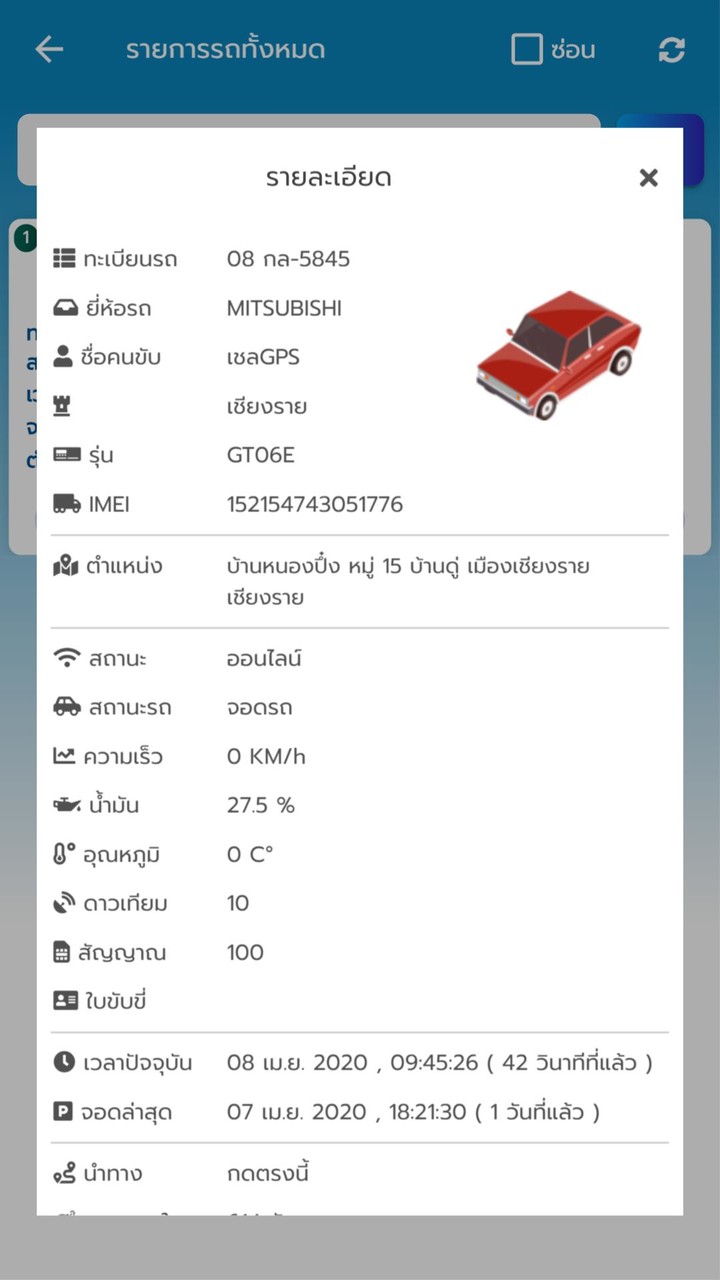
Task: Click the parking icon beside จอดล่าสุด
Action: click(x=64, y=1111)
